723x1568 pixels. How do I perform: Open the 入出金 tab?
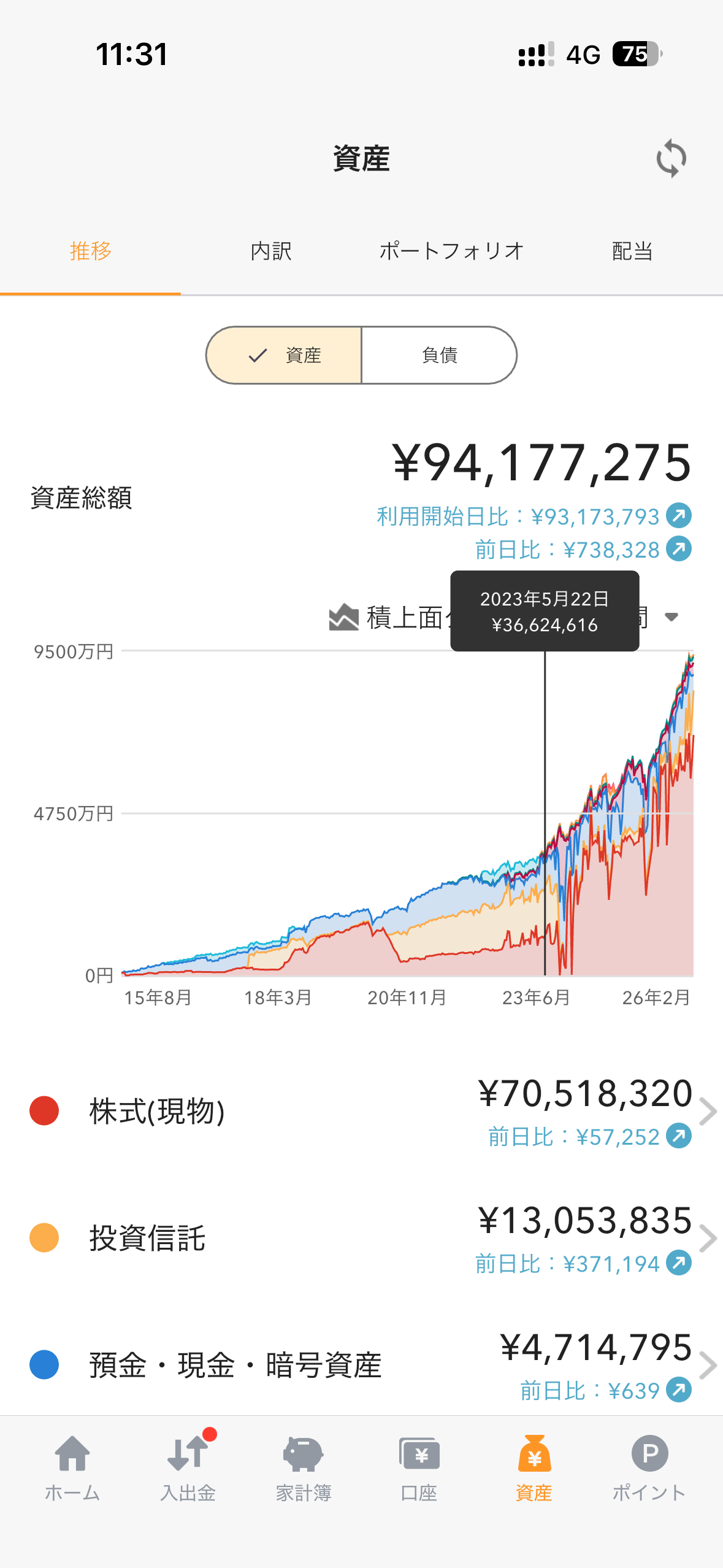click(x=188, y=1467)
